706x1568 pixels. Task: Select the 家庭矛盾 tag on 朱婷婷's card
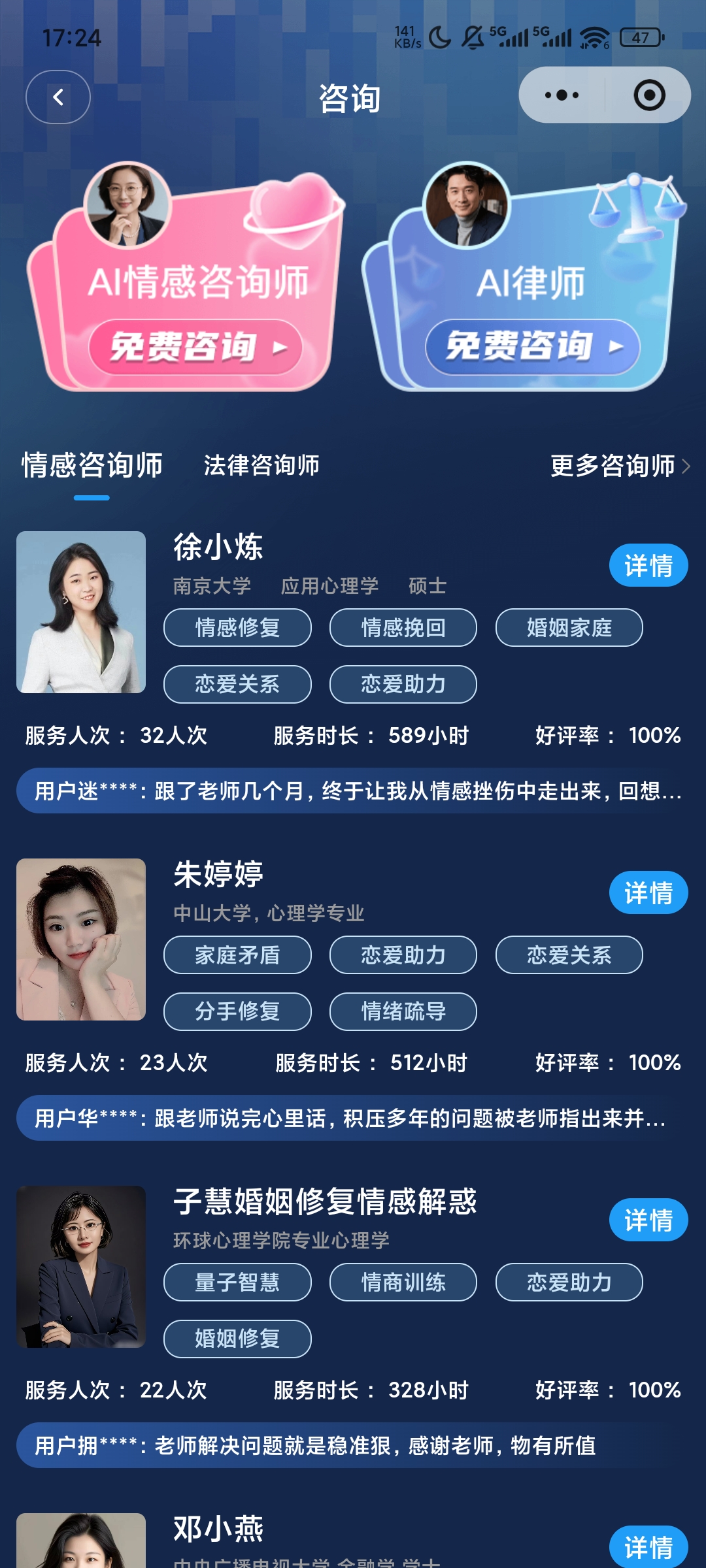[237, 955]
